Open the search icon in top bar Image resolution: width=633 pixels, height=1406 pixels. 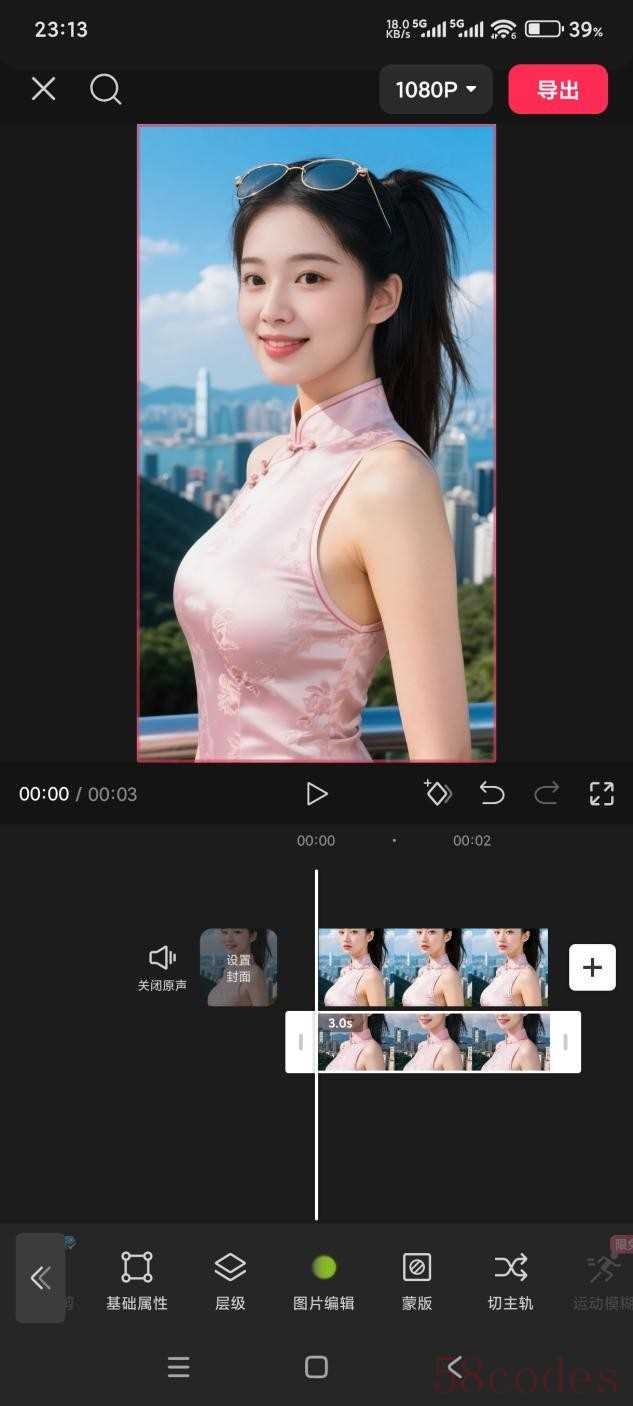105,90
